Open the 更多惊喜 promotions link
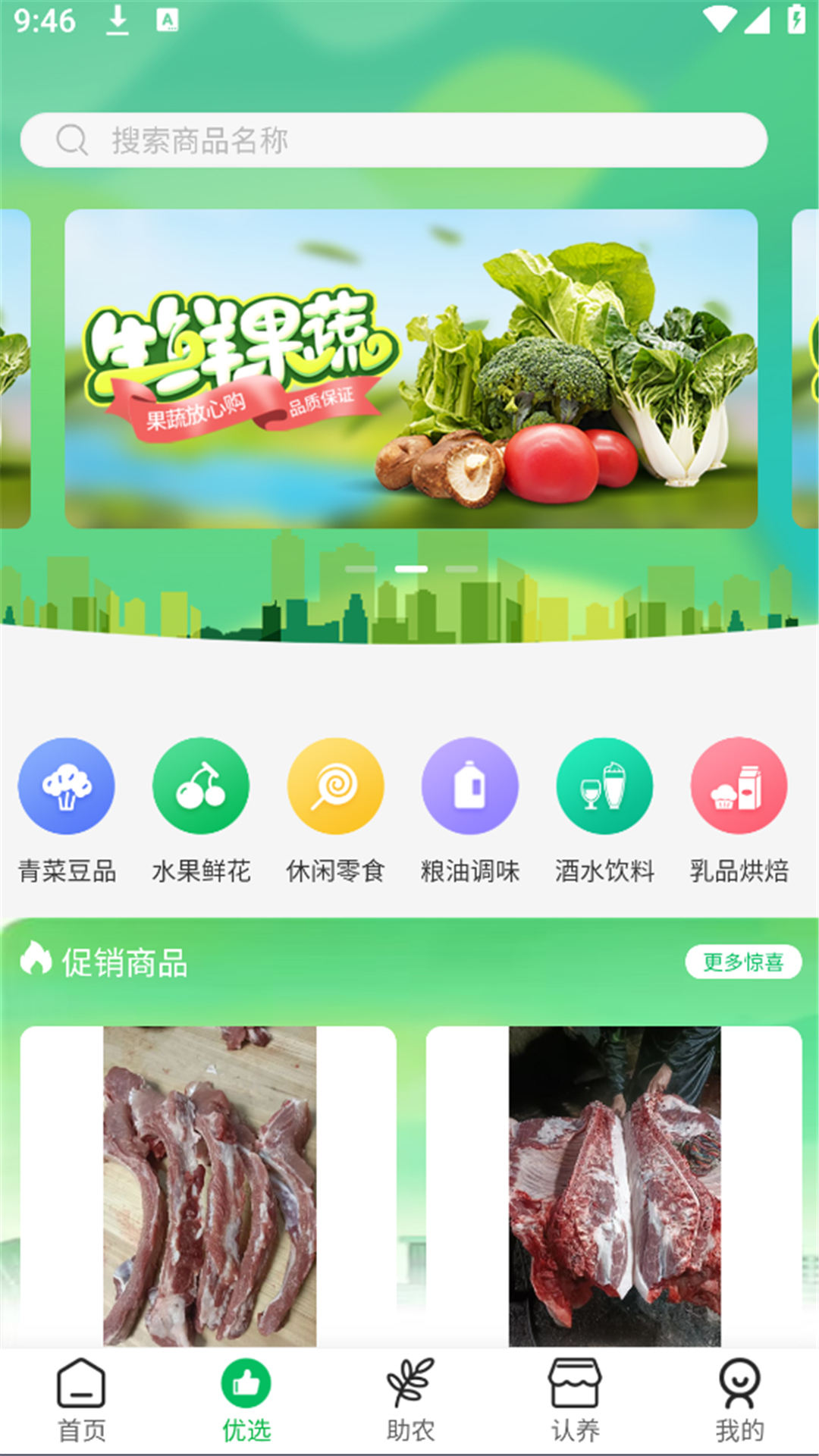 (743, 962)
